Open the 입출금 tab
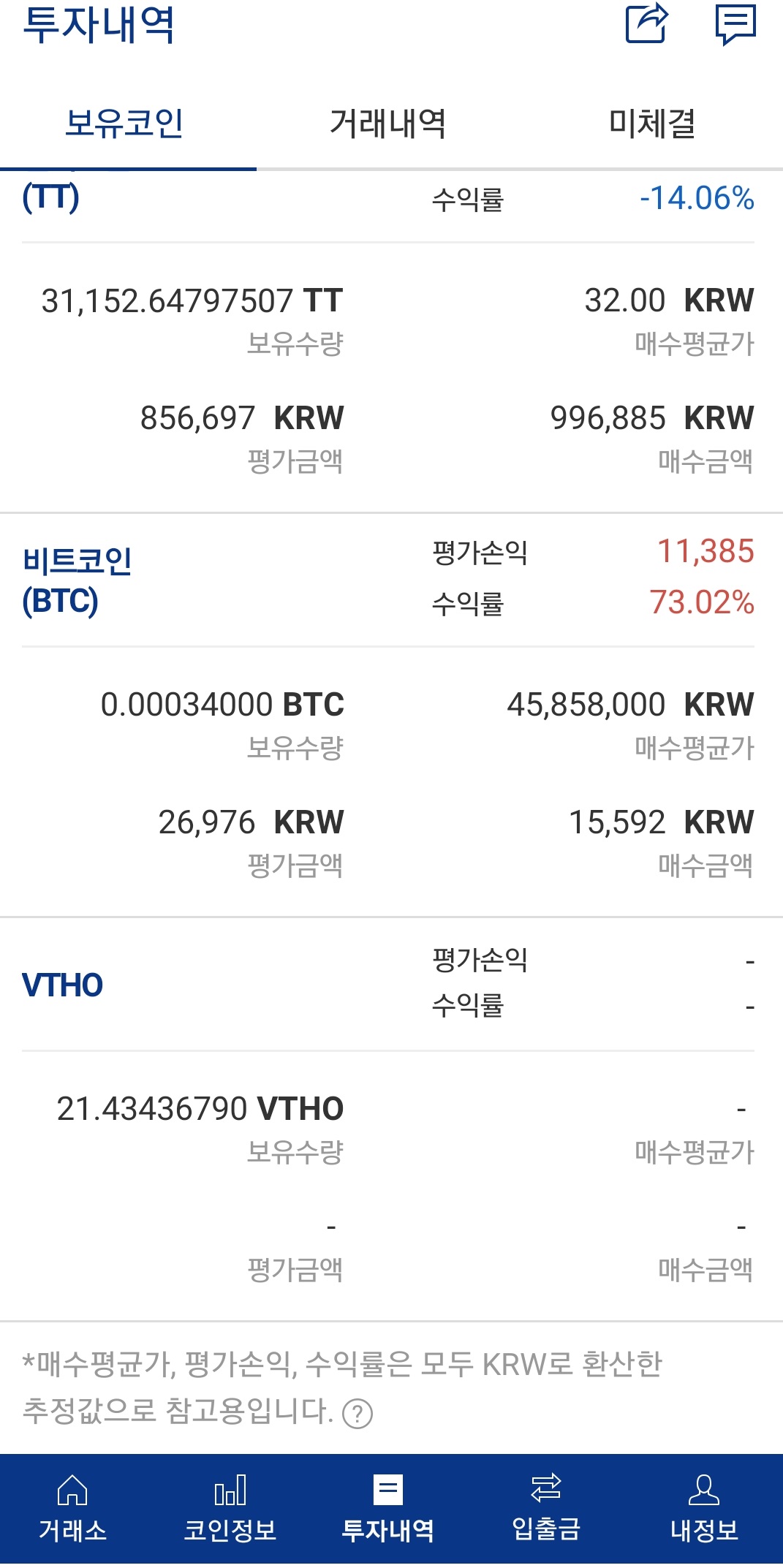 546,1510
